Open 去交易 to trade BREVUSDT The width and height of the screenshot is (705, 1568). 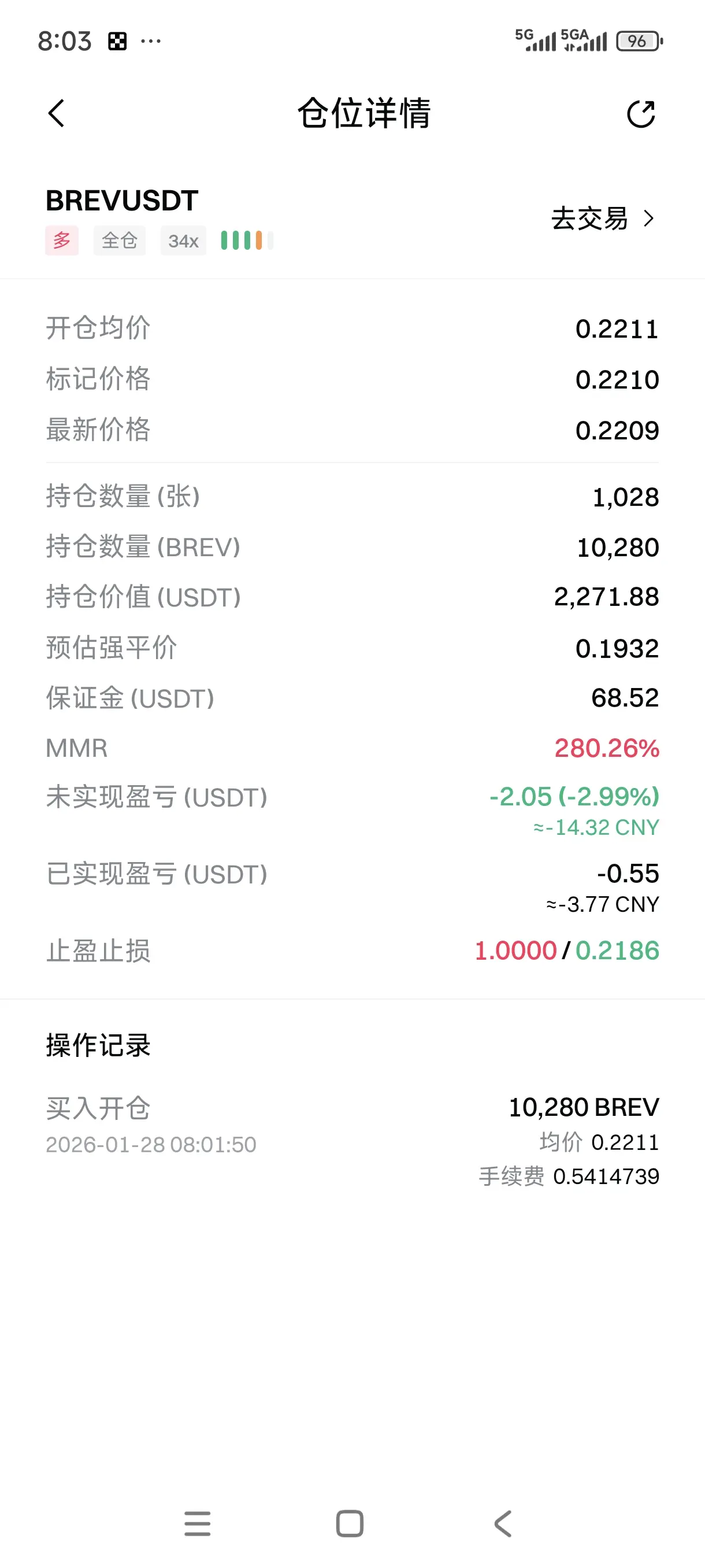(x=602, y=219)
